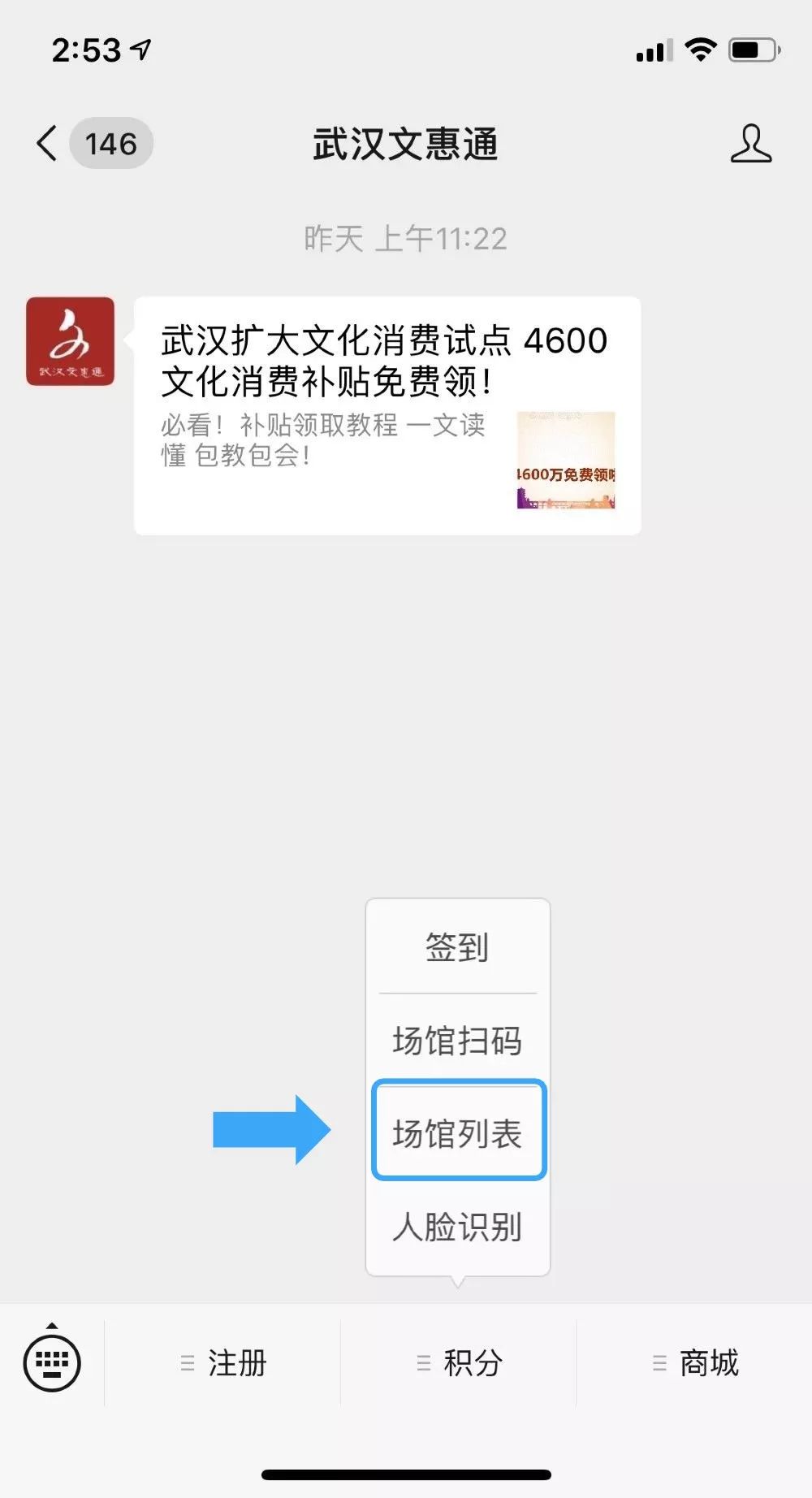812x1498 pixels.
Task: Open the 注册 bottom menu
Action: point(223,1362)
